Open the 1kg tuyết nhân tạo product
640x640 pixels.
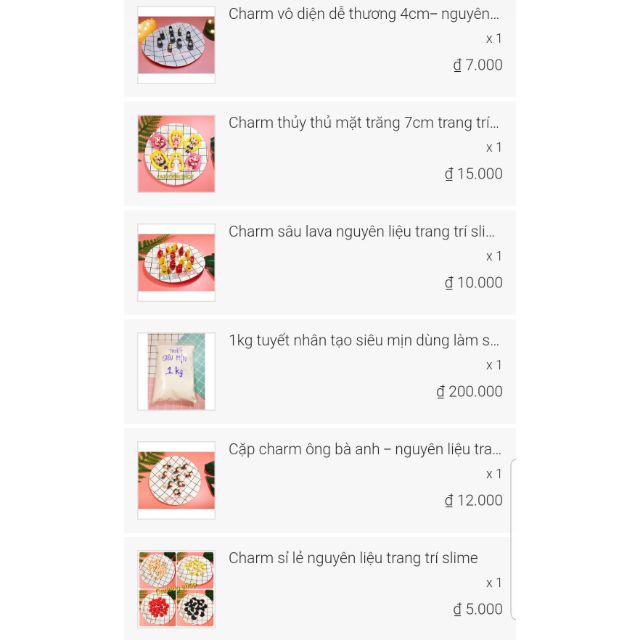click(364, 341)
